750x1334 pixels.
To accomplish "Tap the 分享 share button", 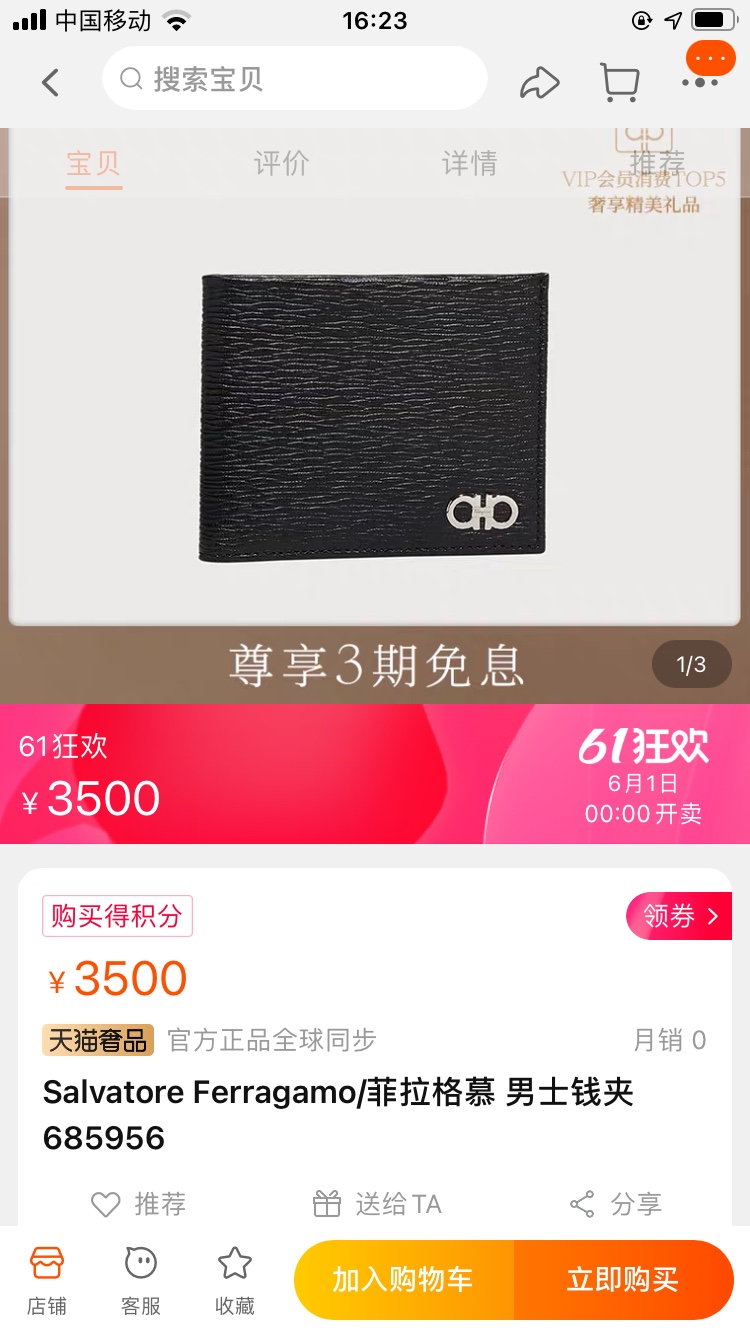I will coord(616,1204).
